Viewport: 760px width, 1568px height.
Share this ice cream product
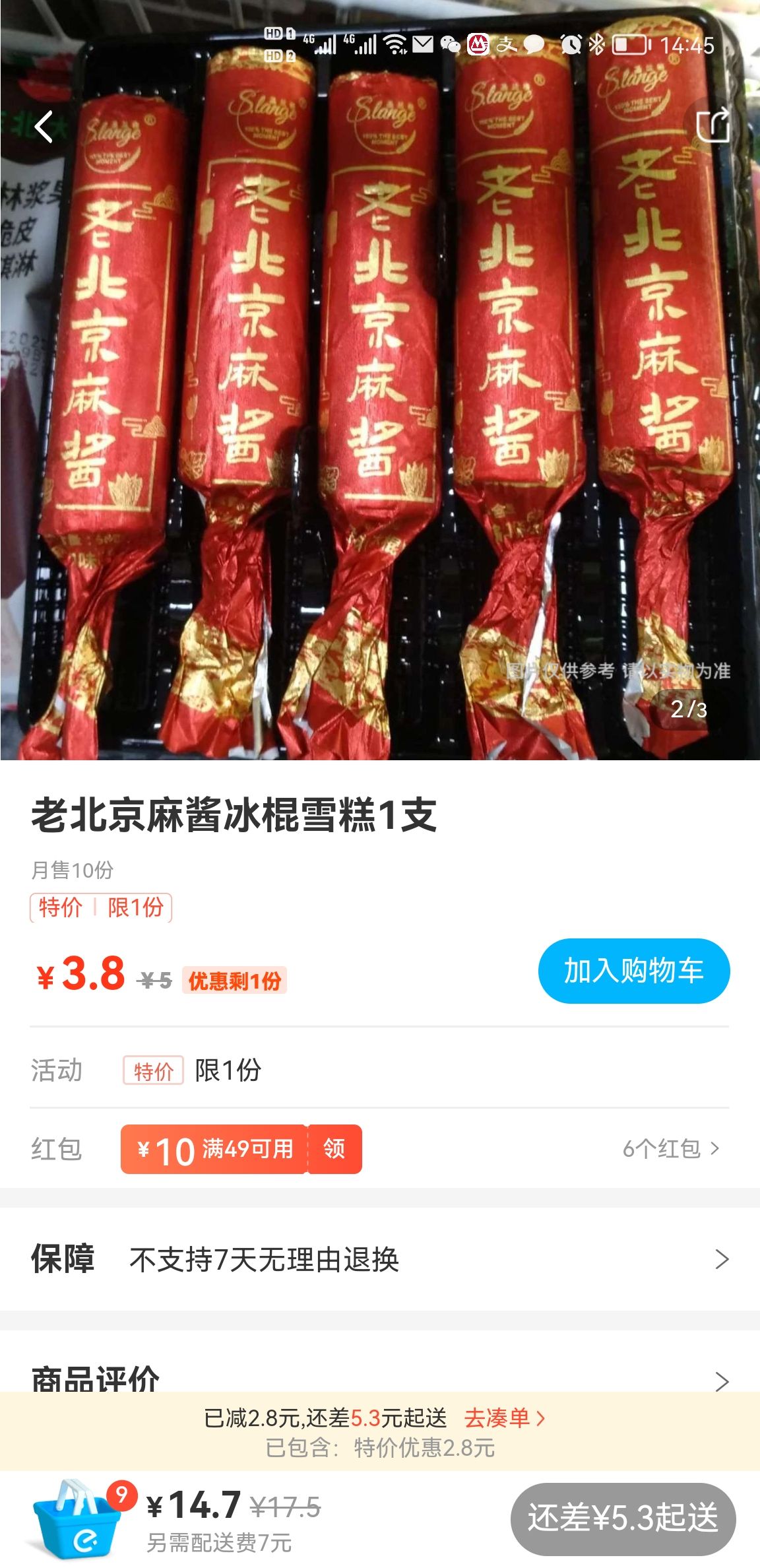click(713, 125)
